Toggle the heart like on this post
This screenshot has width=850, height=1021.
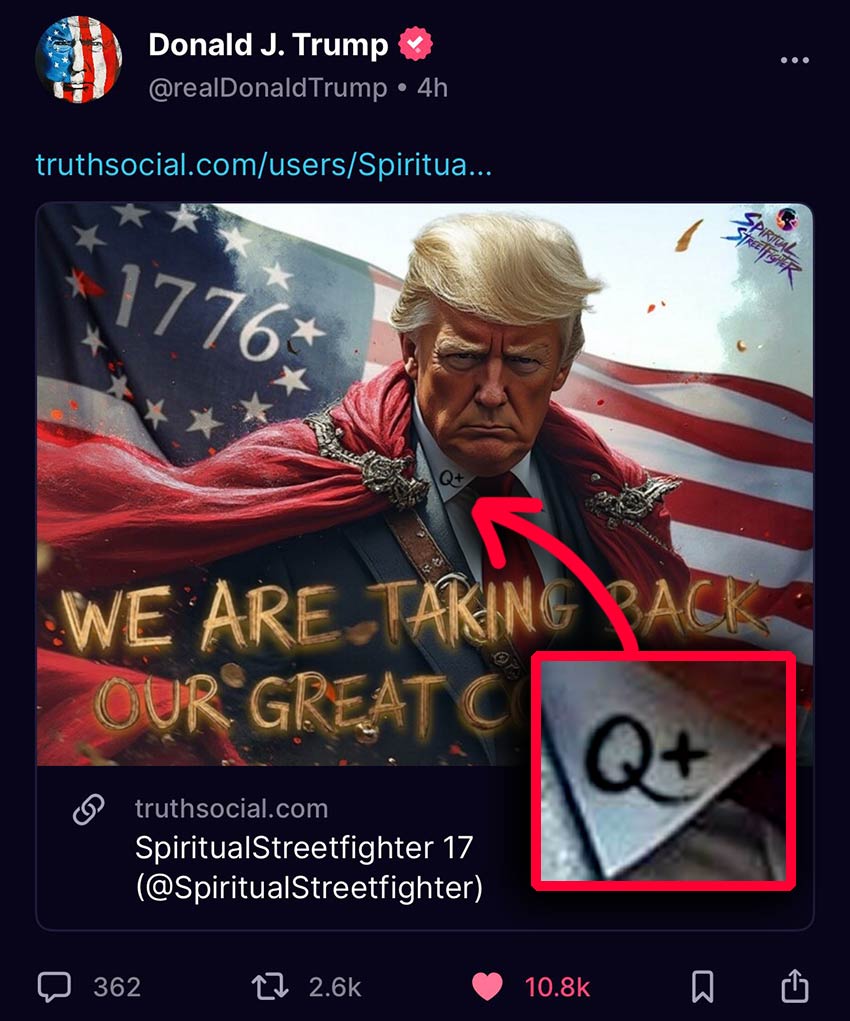point(487,987)
